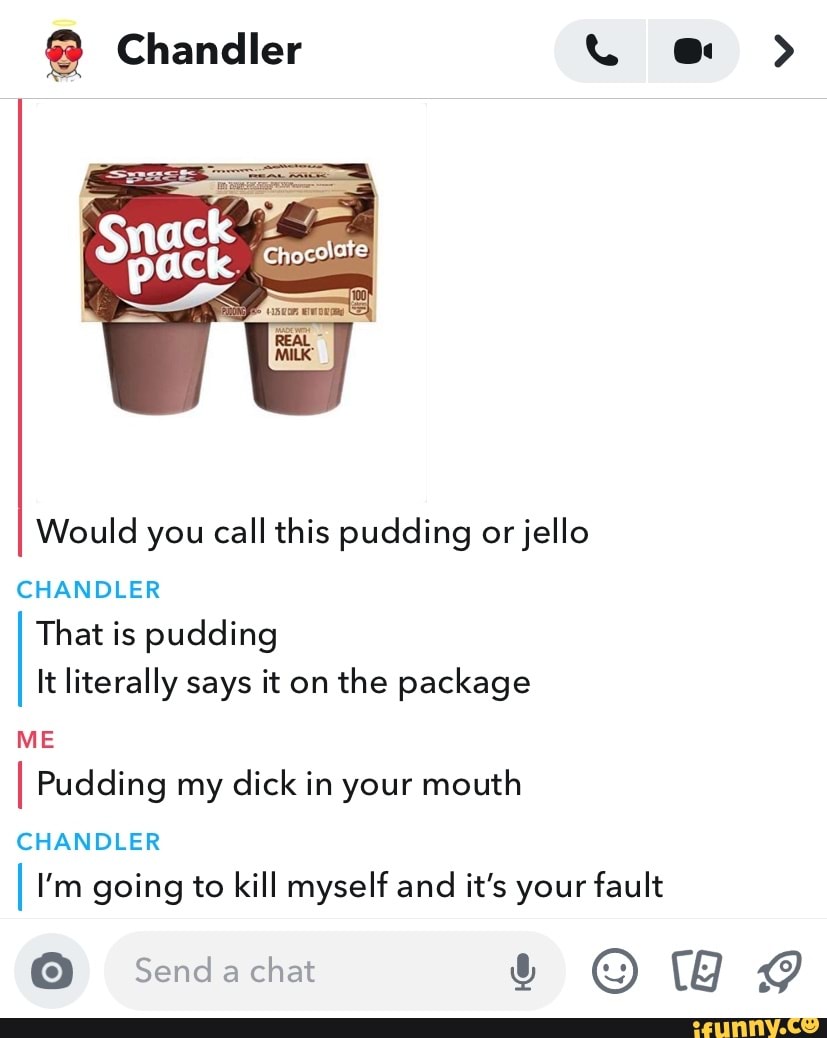Screen dimensions: 827x1038
Task: Open the camera from the chat bar
Action: [51, 970]
